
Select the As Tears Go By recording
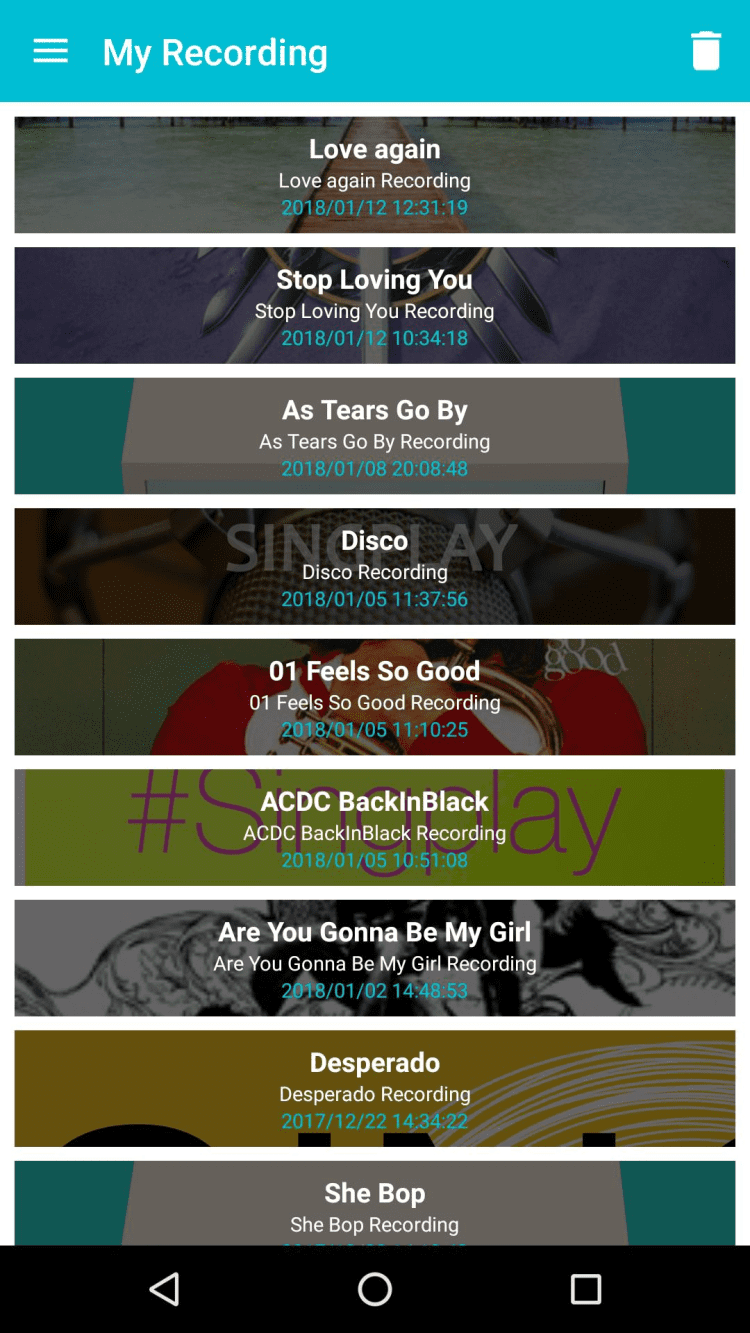375,436
